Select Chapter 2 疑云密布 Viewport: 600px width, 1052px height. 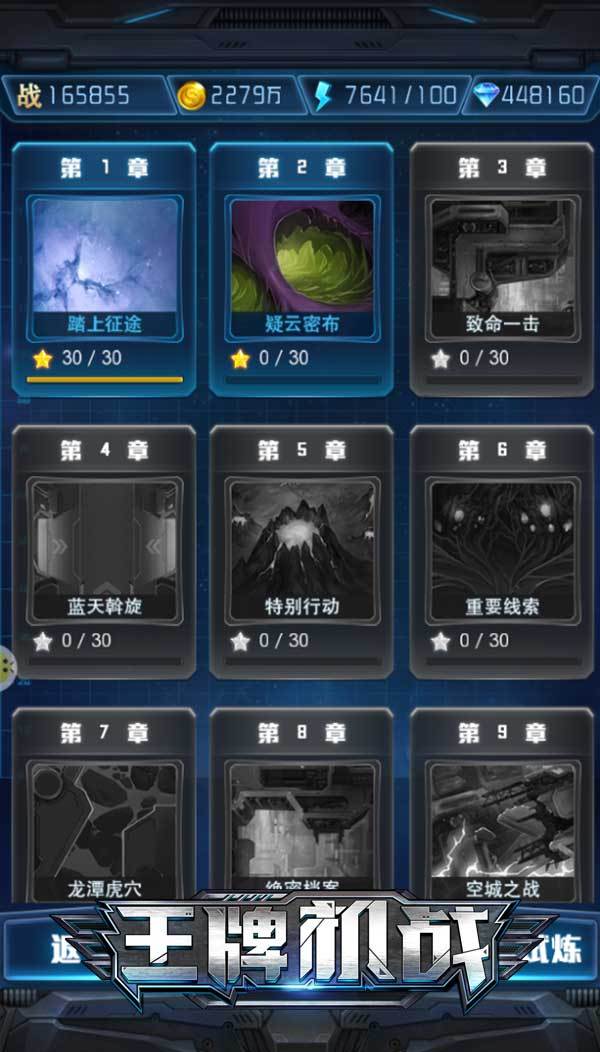click(x=302, y=265)
